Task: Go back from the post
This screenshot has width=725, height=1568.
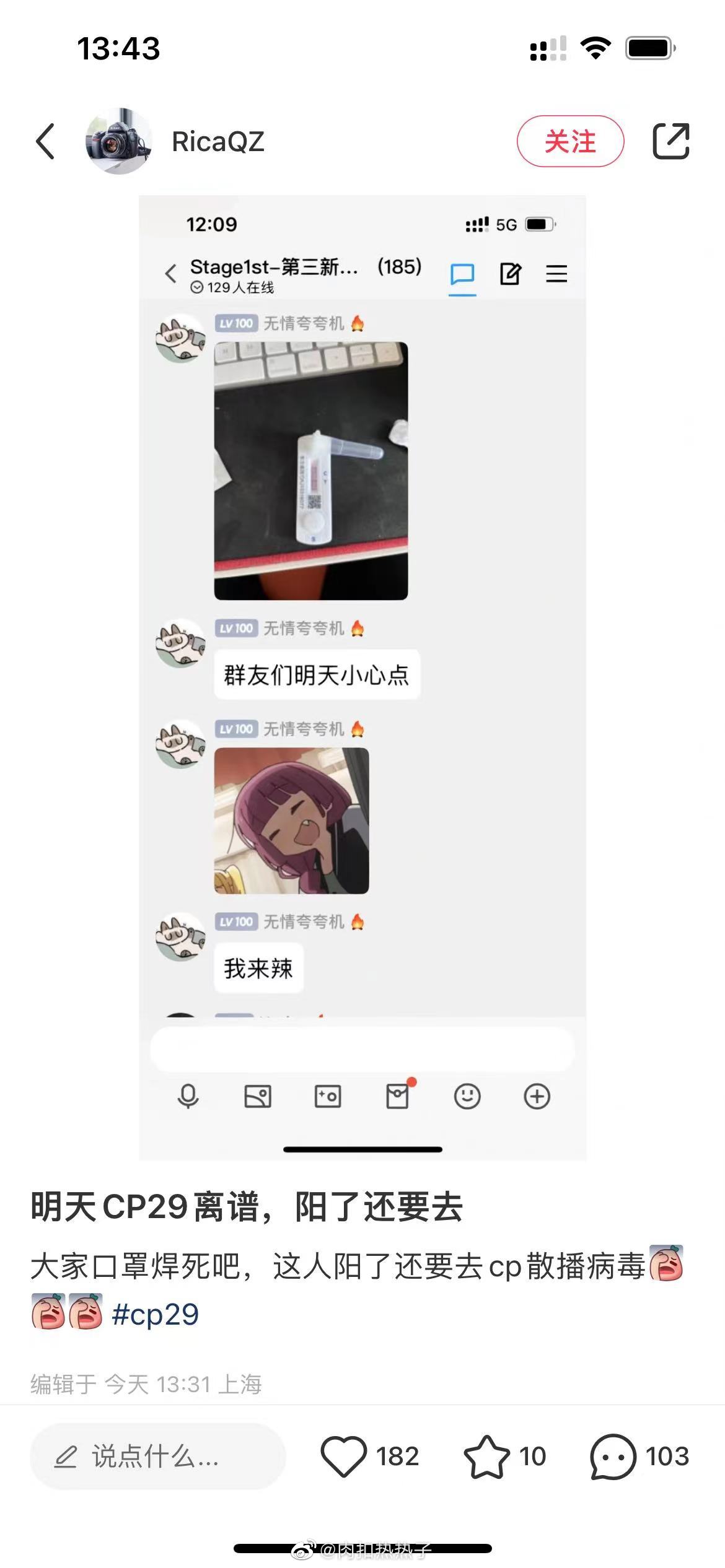Action: coord(45,141)
